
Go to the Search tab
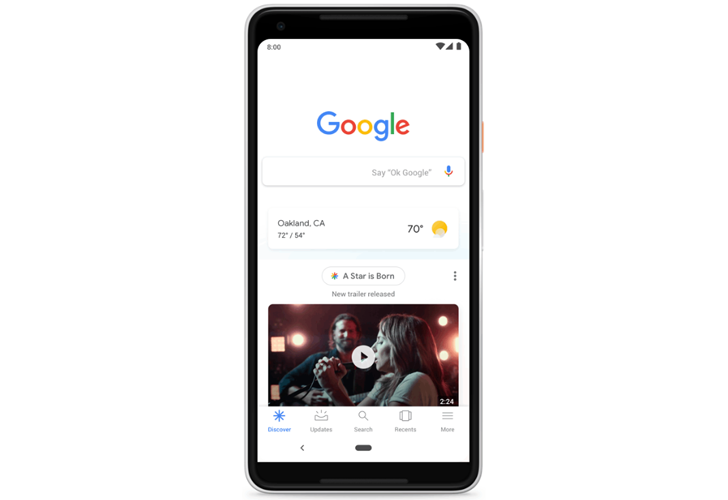(363, 420)
